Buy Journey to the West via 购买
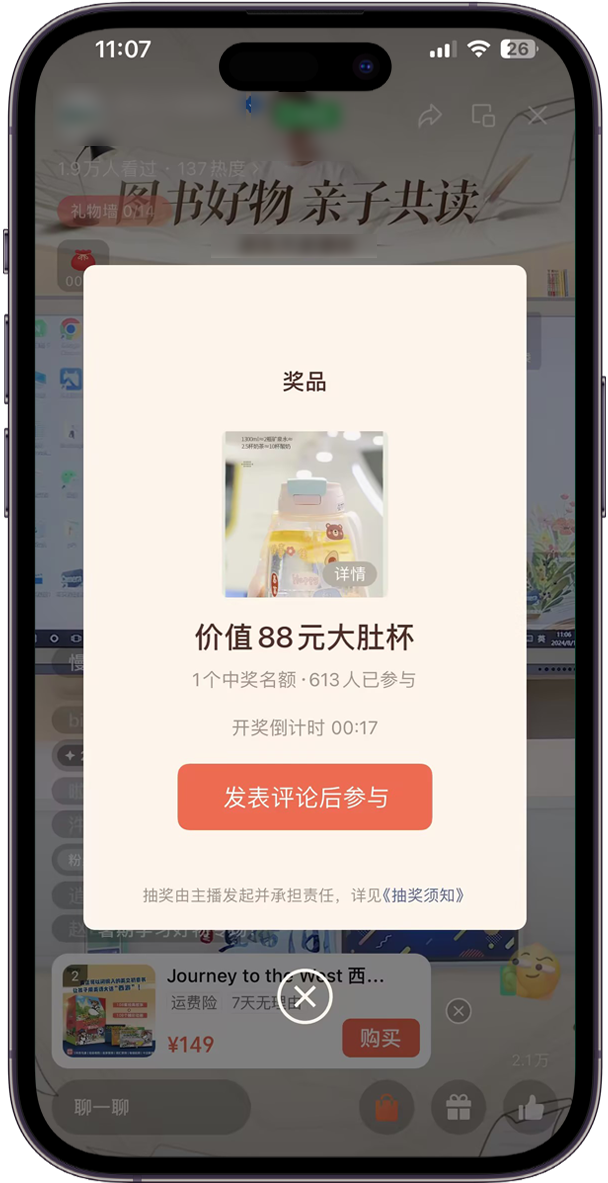The height and width of the screenshot is (1183, 608). tap(381, 1038)
